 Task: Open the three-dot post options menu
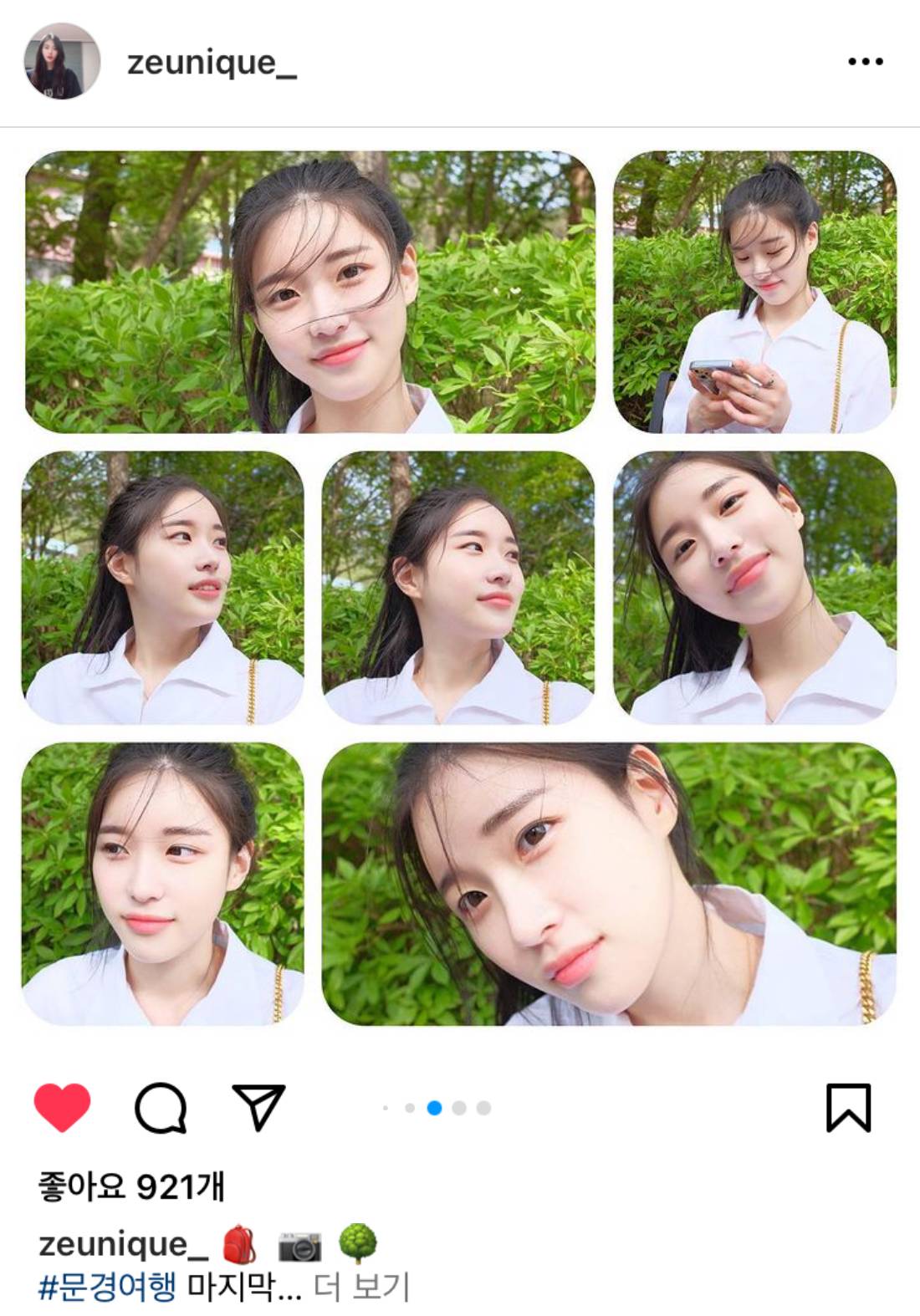(x=865, y=62)
